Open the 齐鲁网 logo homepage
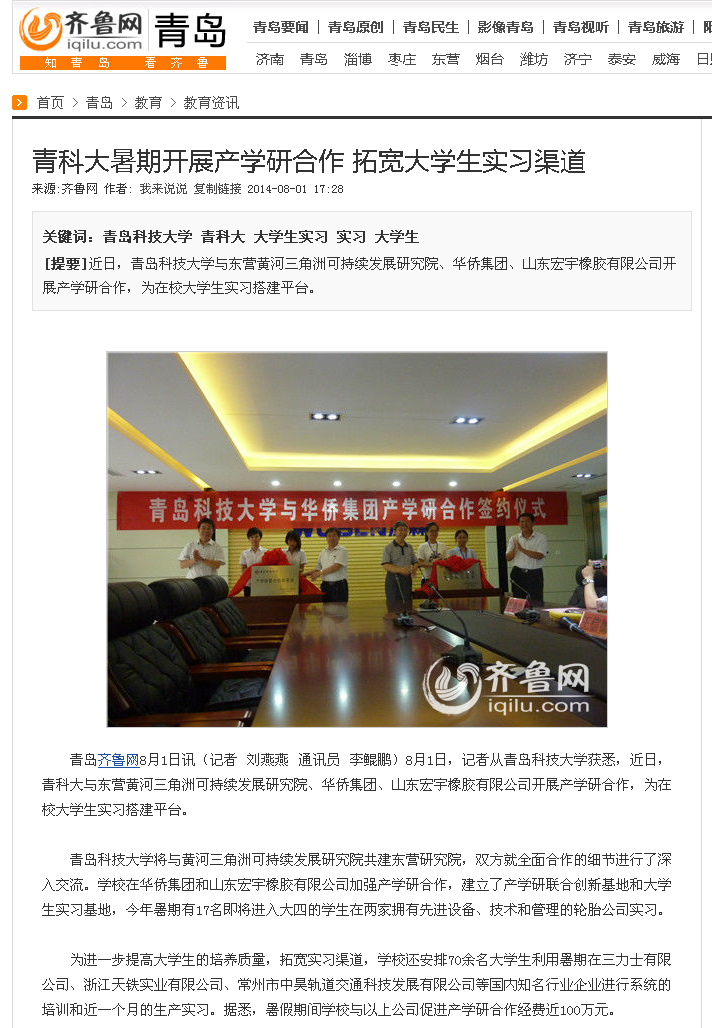This screenshot has height=1028, width=712. [82, 31]
